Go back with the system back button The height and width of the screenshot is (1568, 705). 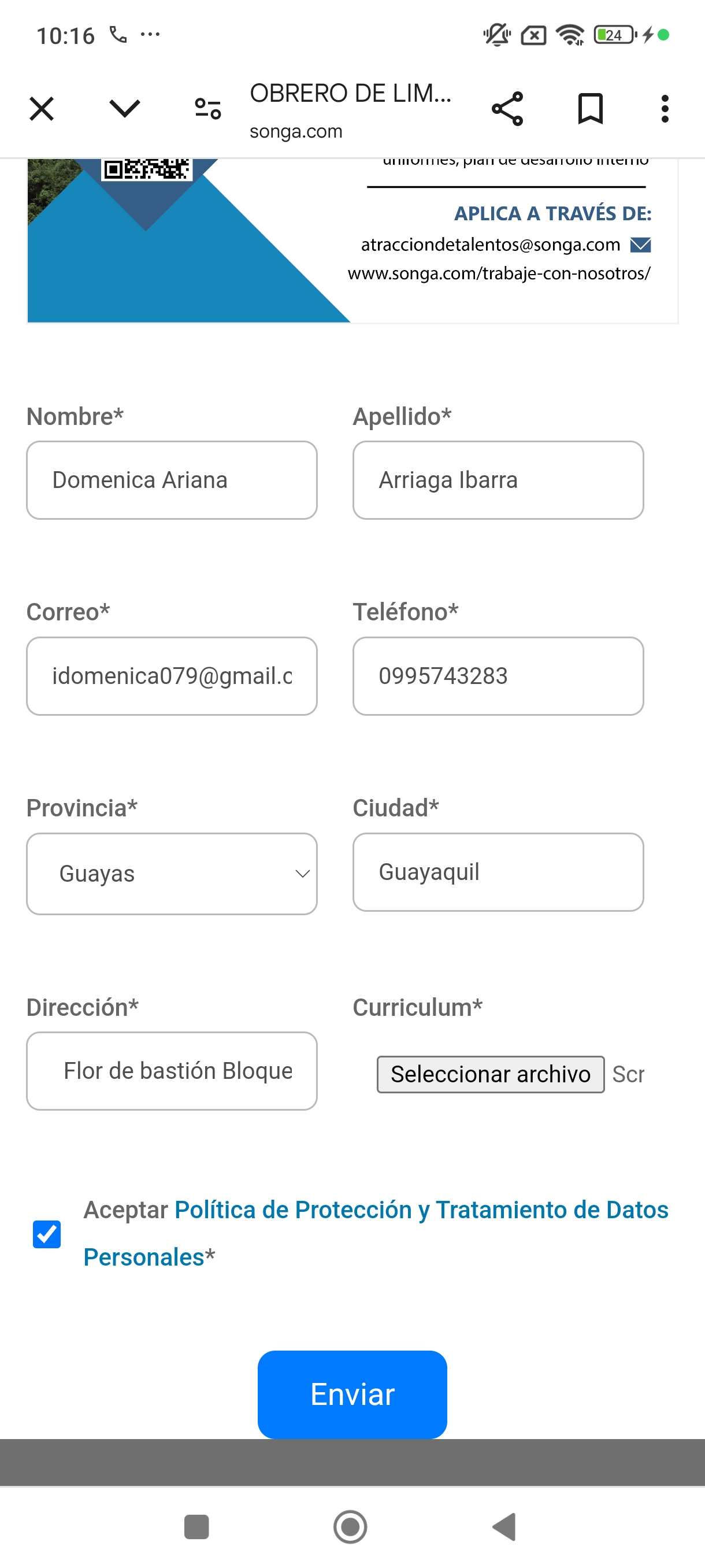(x=504, y=1527)
